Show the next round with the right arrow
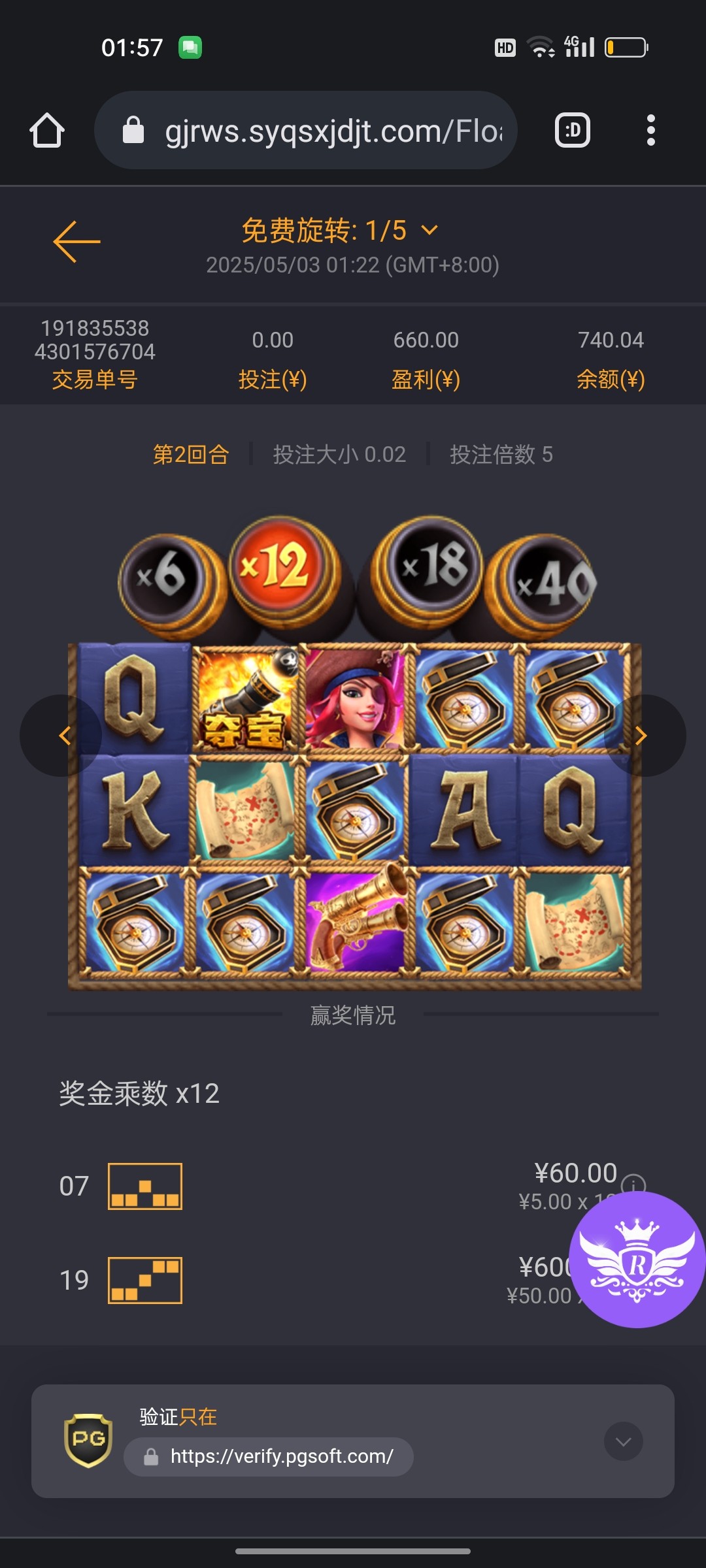706x1568 pixels. [x=642, y=736]
